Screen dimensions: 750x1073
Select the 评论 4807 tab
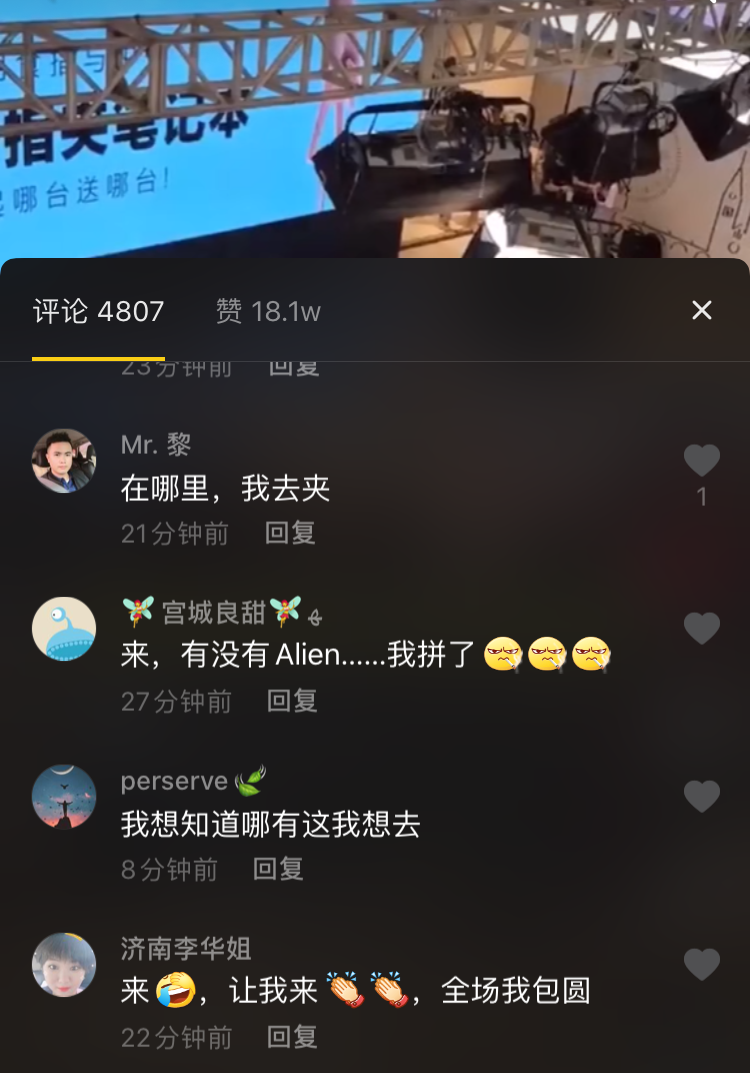[x=98, y=312]
